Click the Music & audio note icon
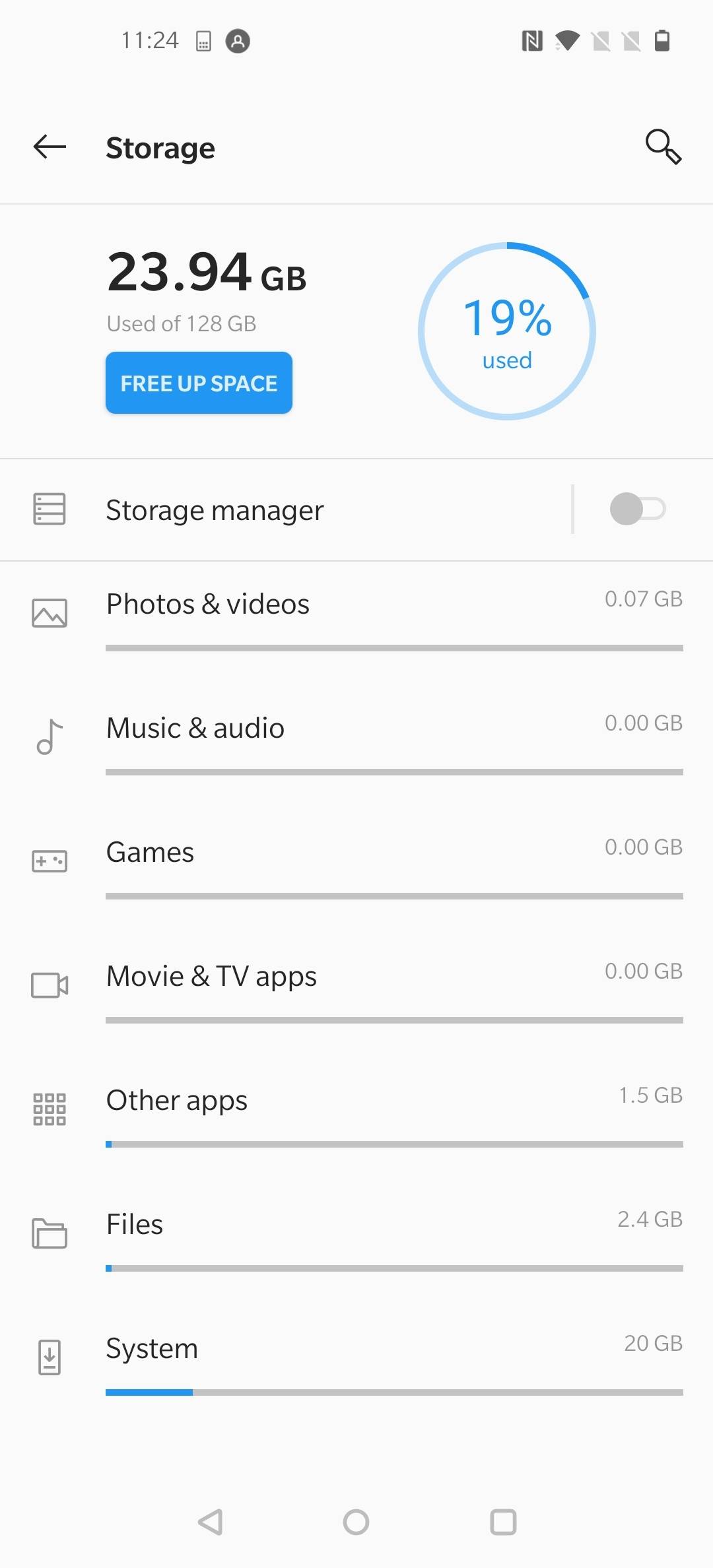The width and height of the screenshot is (713, 1568). (x=50, y=737)
